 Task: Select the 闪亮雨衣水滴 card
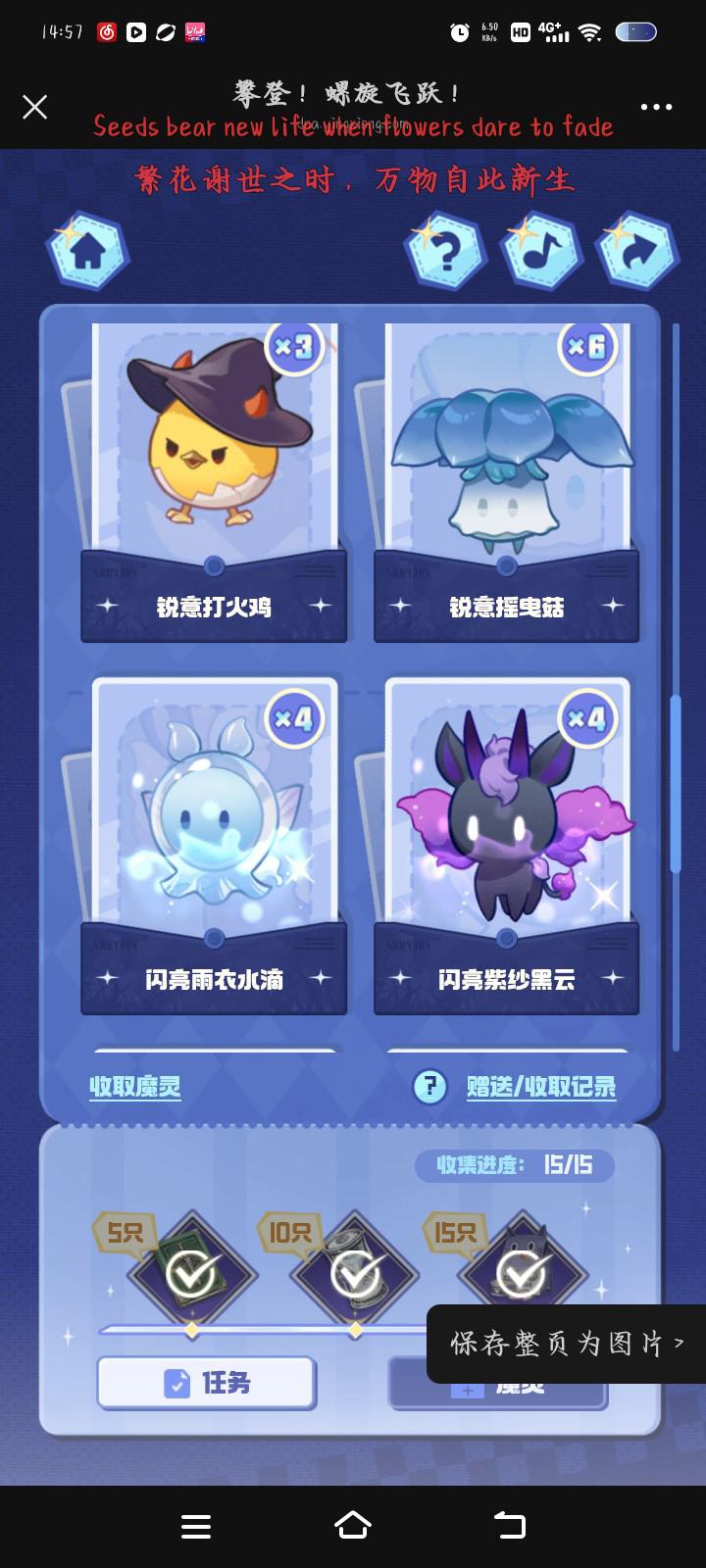[x=214, y=843]
